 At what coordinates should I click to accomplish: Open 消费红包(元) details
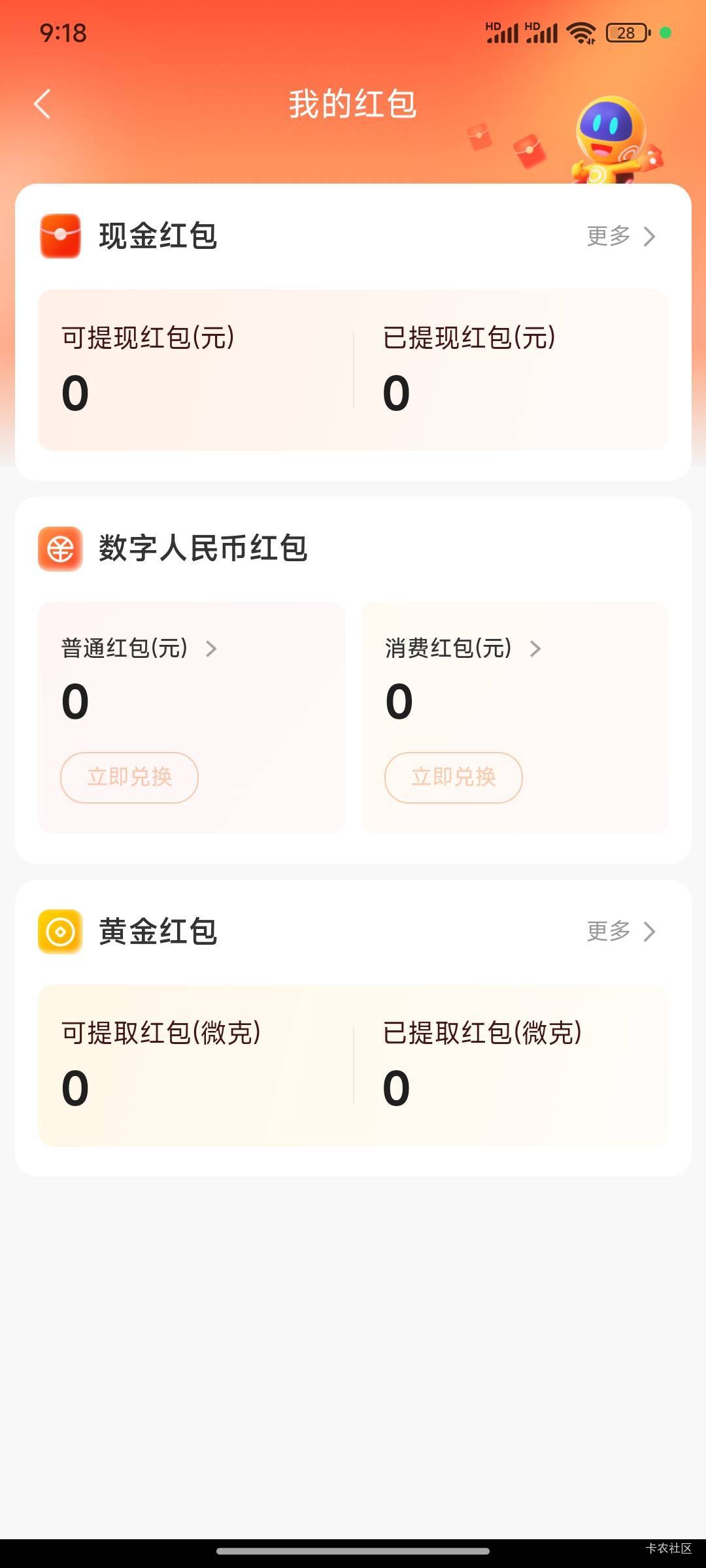pos(463,649)
